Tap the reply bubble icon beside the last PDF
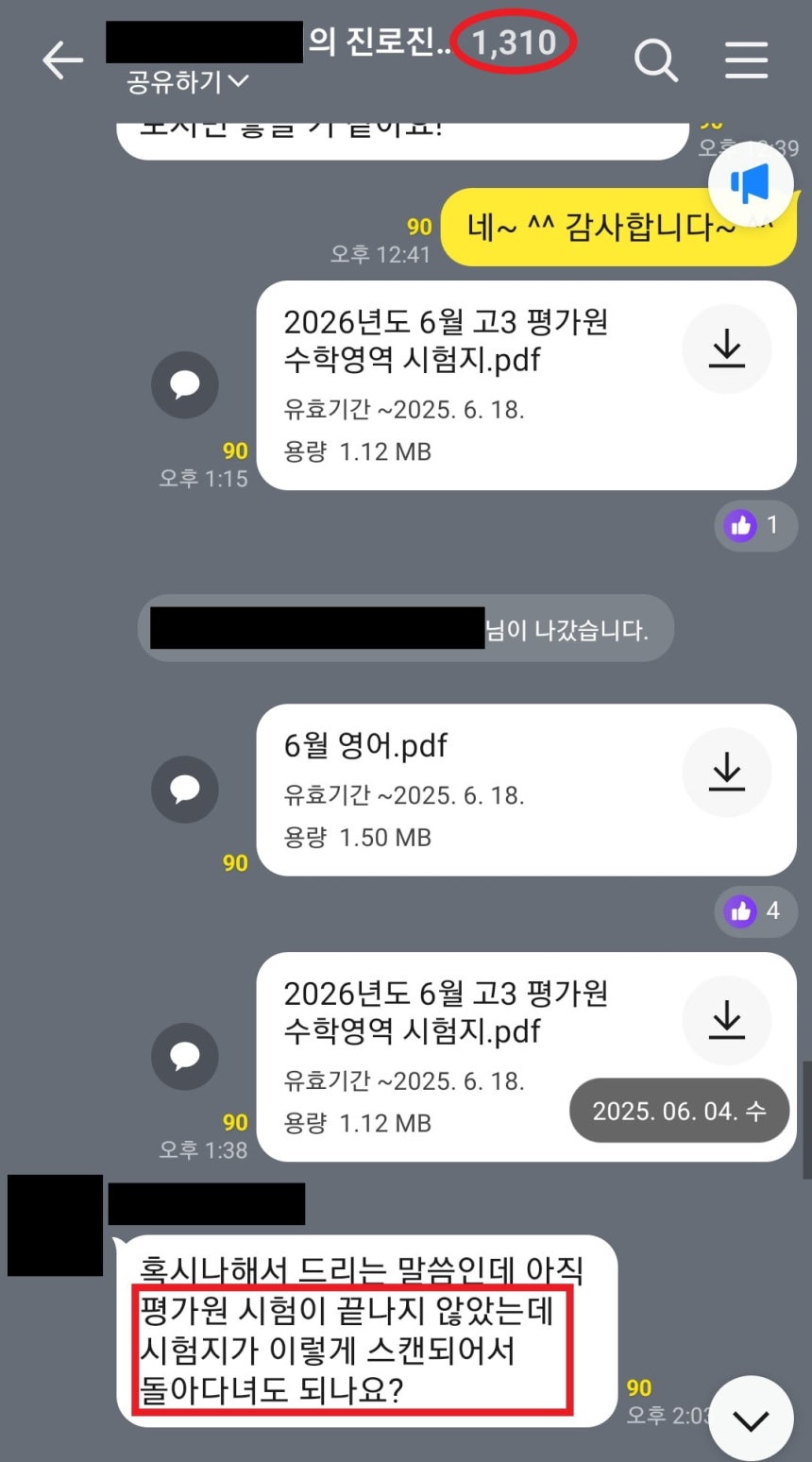 pos(184,1056)
